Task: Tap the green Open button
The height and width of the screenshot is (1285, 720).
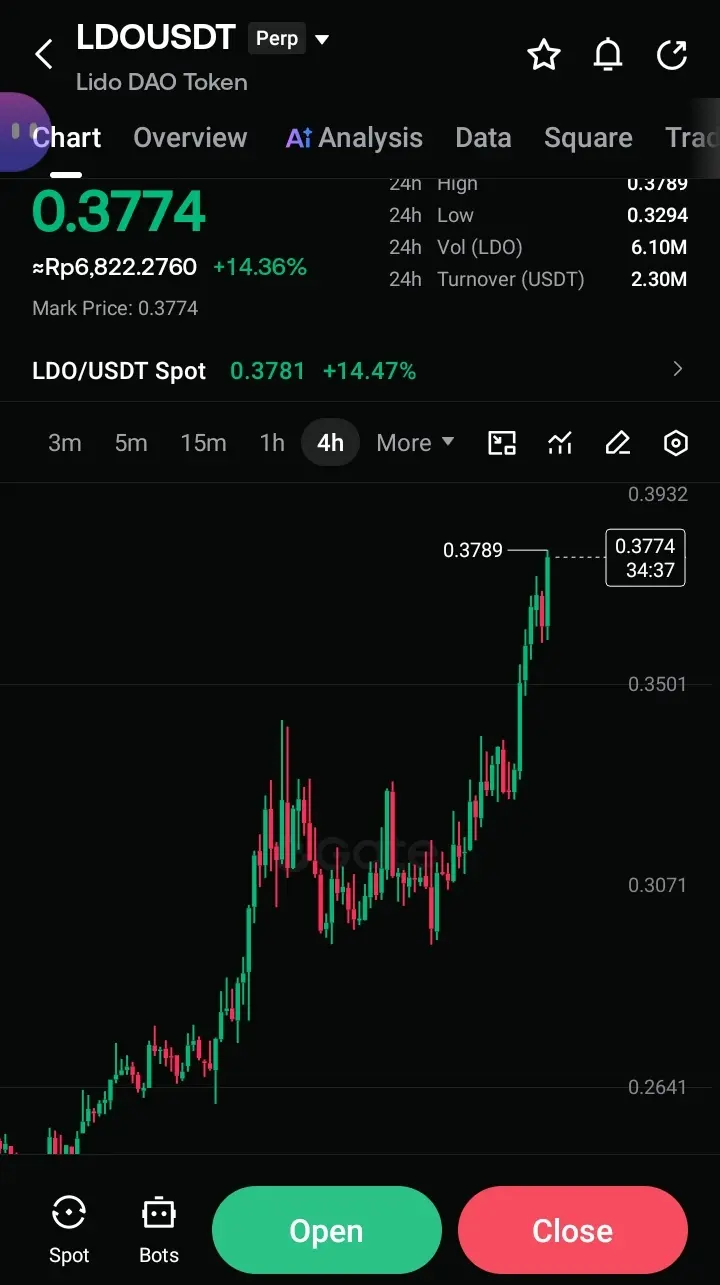Action: [327, 1231]
